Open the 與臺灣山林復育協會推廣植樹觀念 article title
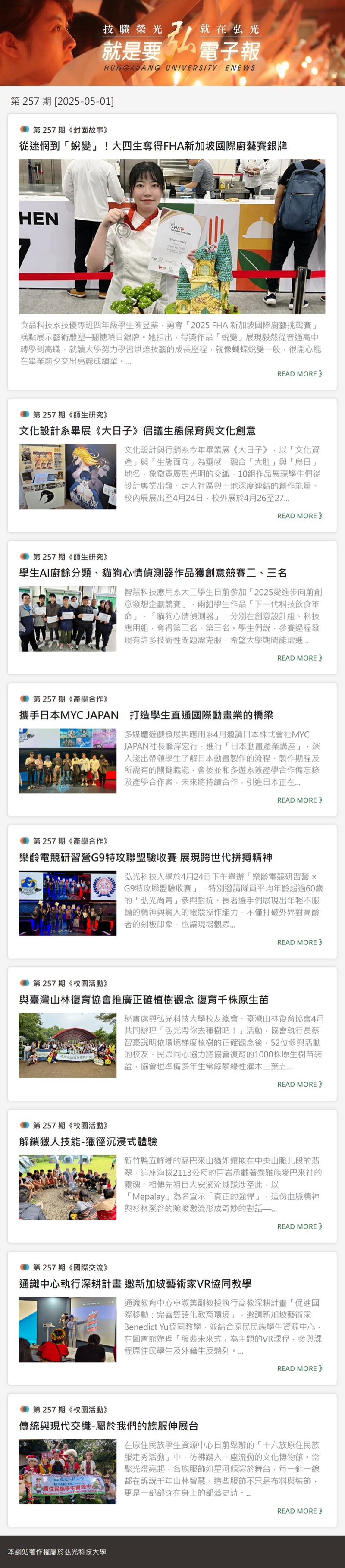This screenshot has height=1568, width=345. click(144, 1000)
